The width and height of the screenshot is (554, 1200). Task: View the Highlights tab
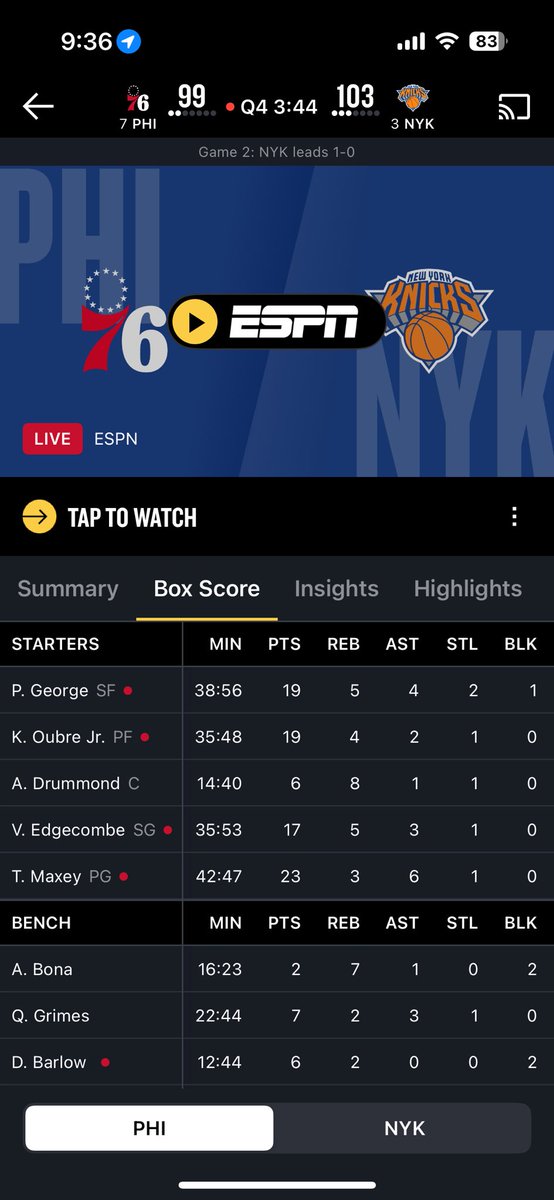[468, 589]
